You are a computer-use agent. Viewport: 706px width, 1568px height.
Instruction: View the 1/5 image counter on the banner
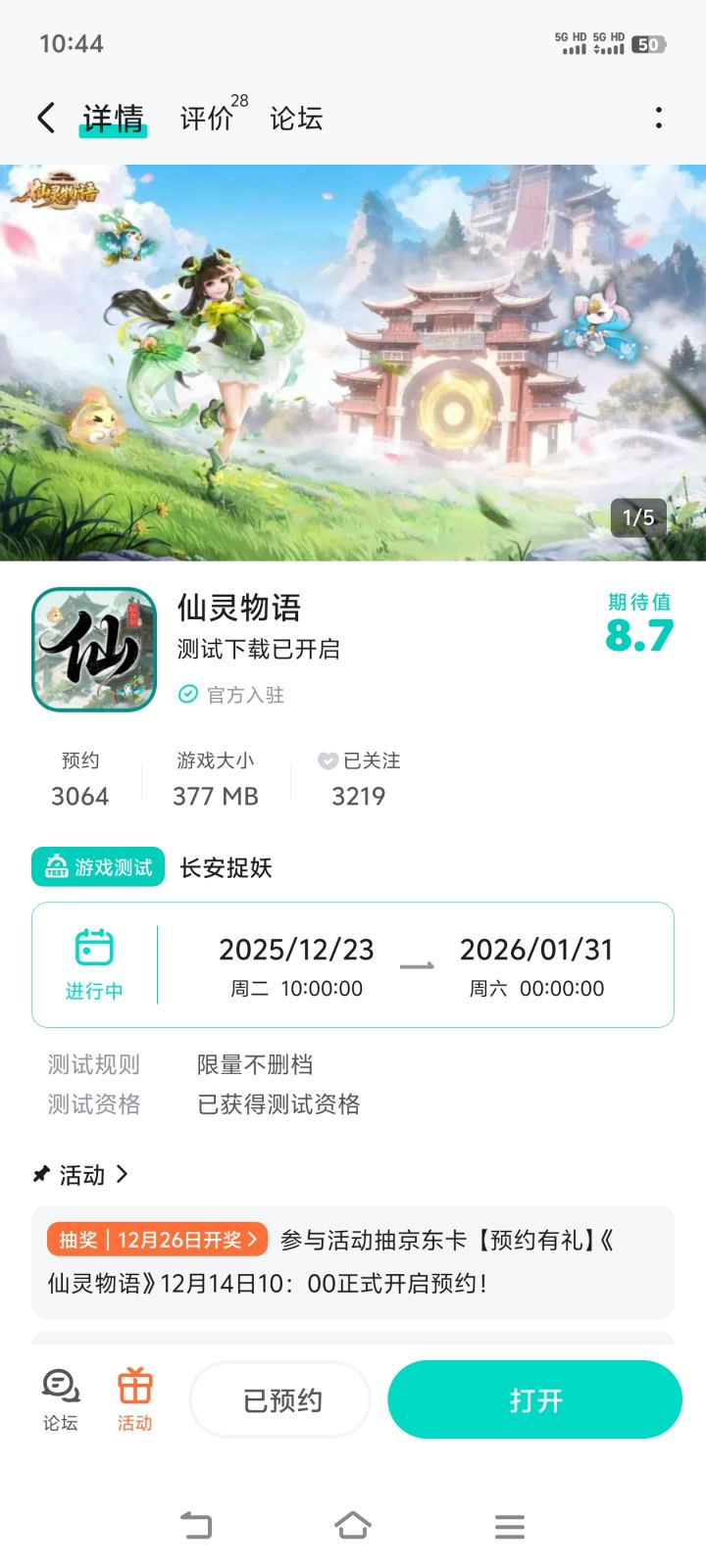(638, 517)
